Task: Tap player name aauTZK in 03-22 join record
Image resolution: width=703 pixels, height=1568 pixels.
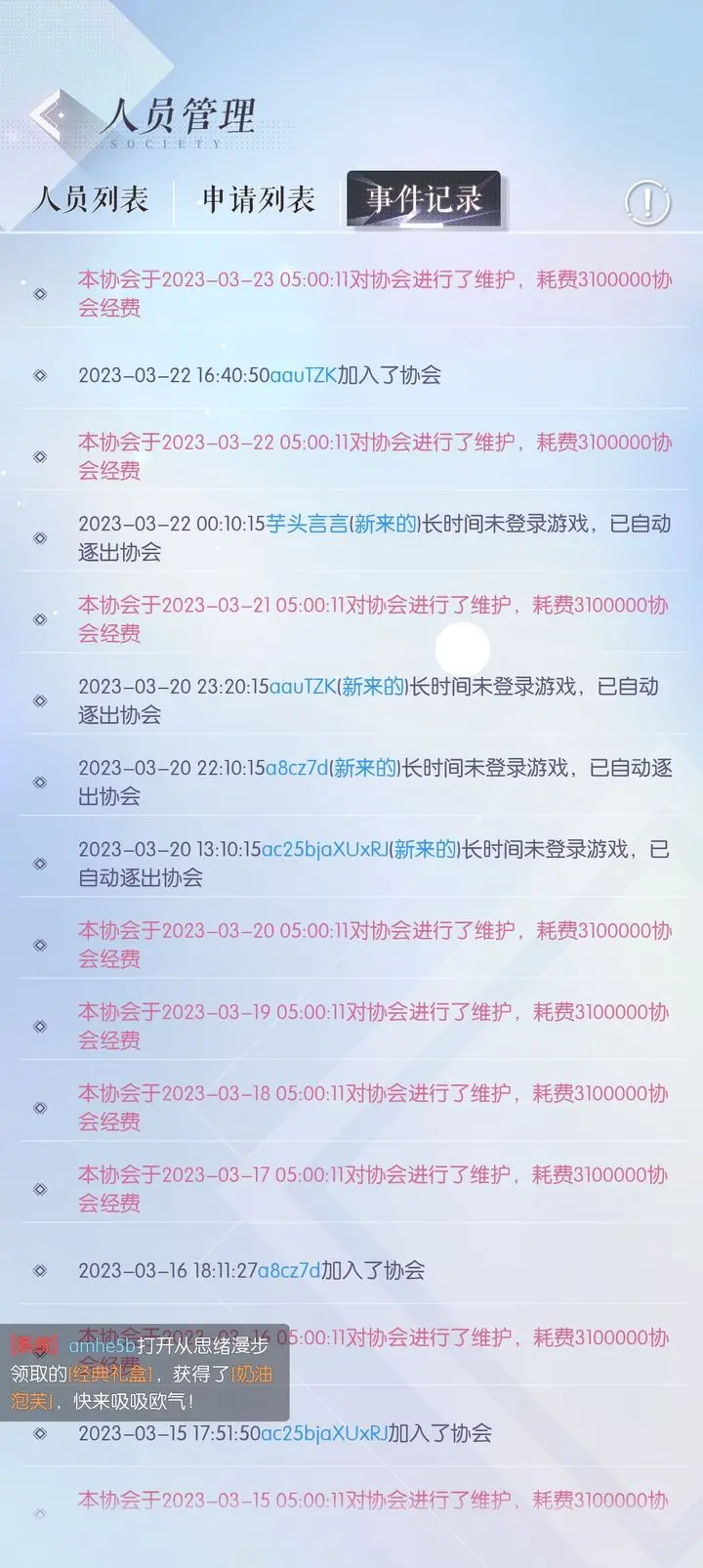Action: [x=303, y=375]
